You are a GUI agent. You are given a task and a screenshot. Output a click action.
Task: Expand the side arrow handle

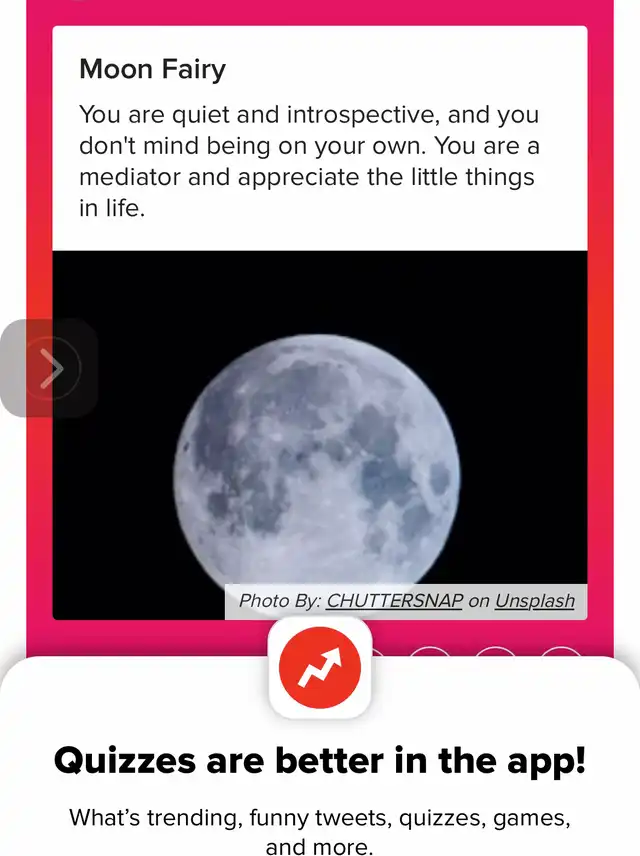point(49,368)
